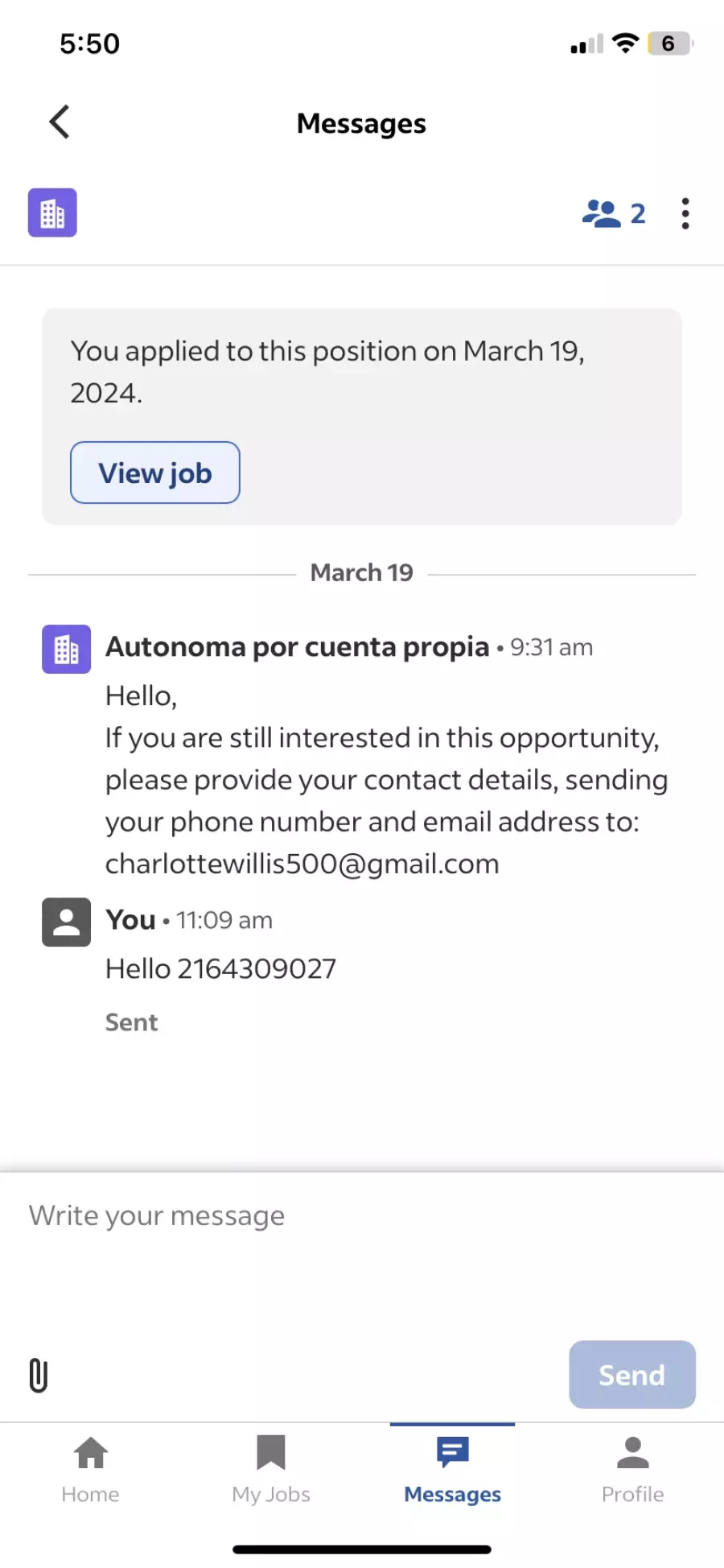724x1568 pixels.
Task: Tap the View job button
Action: point(154,472)
